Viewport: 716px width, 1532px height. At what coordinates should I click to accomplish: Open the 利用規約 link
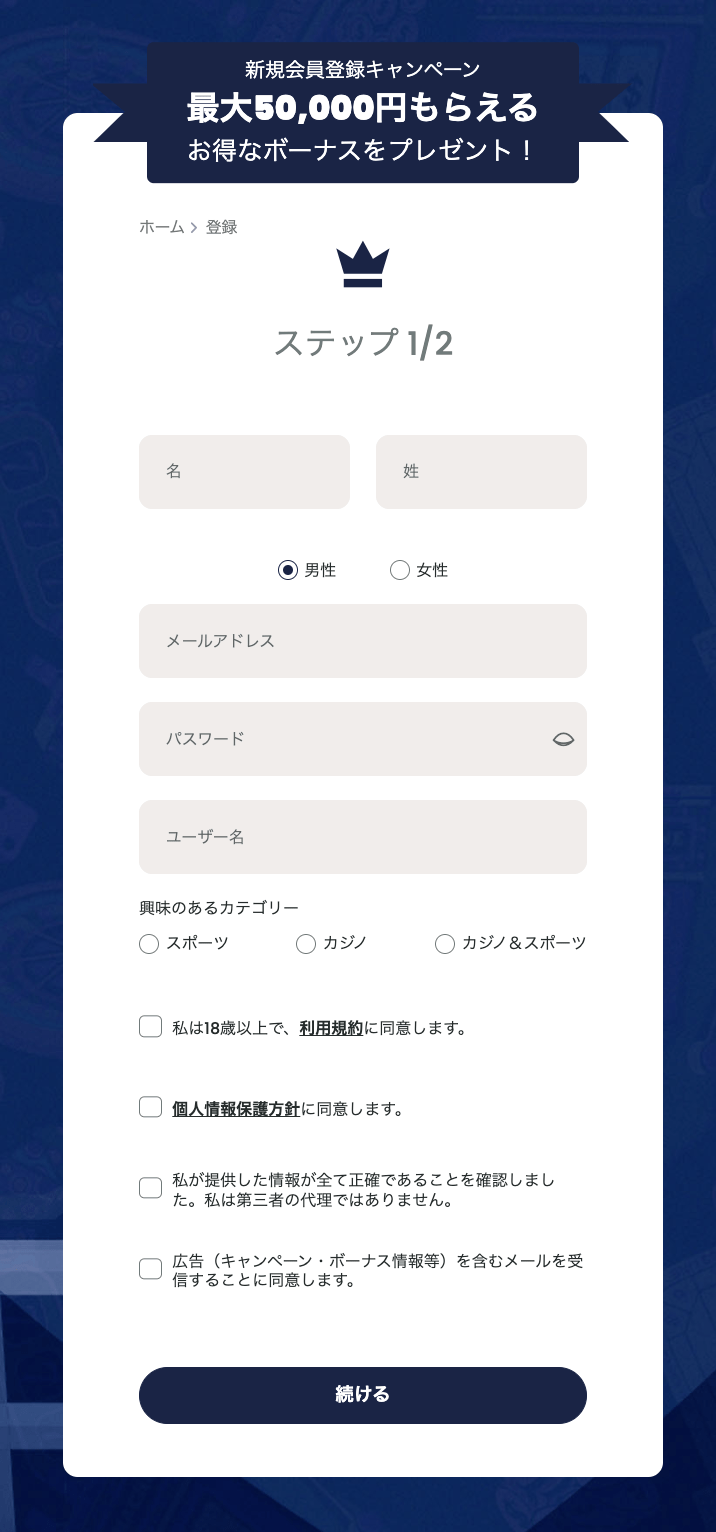coord(331,1028)
